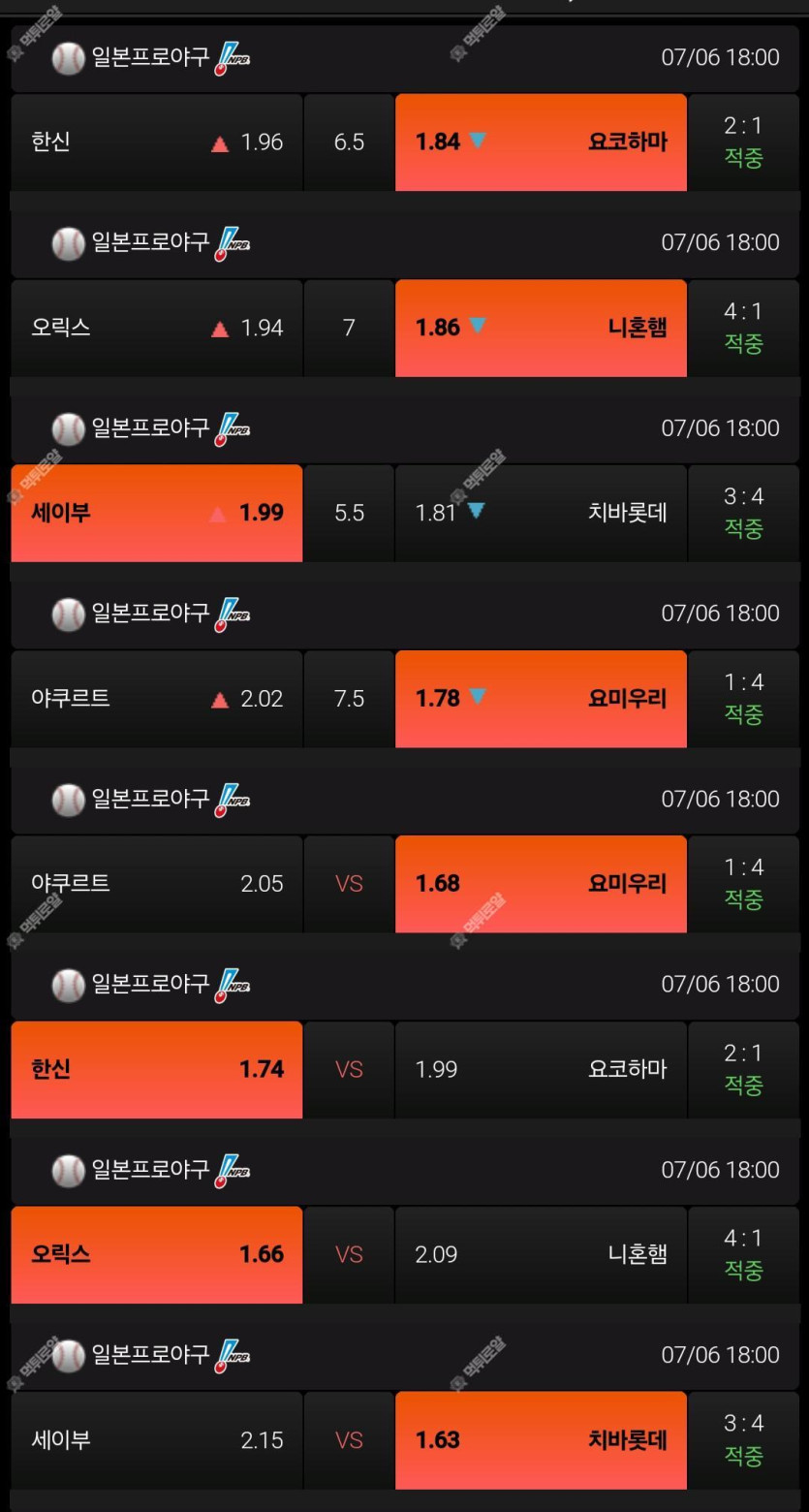Select 한신 at odds 1.96

point(157,142)
